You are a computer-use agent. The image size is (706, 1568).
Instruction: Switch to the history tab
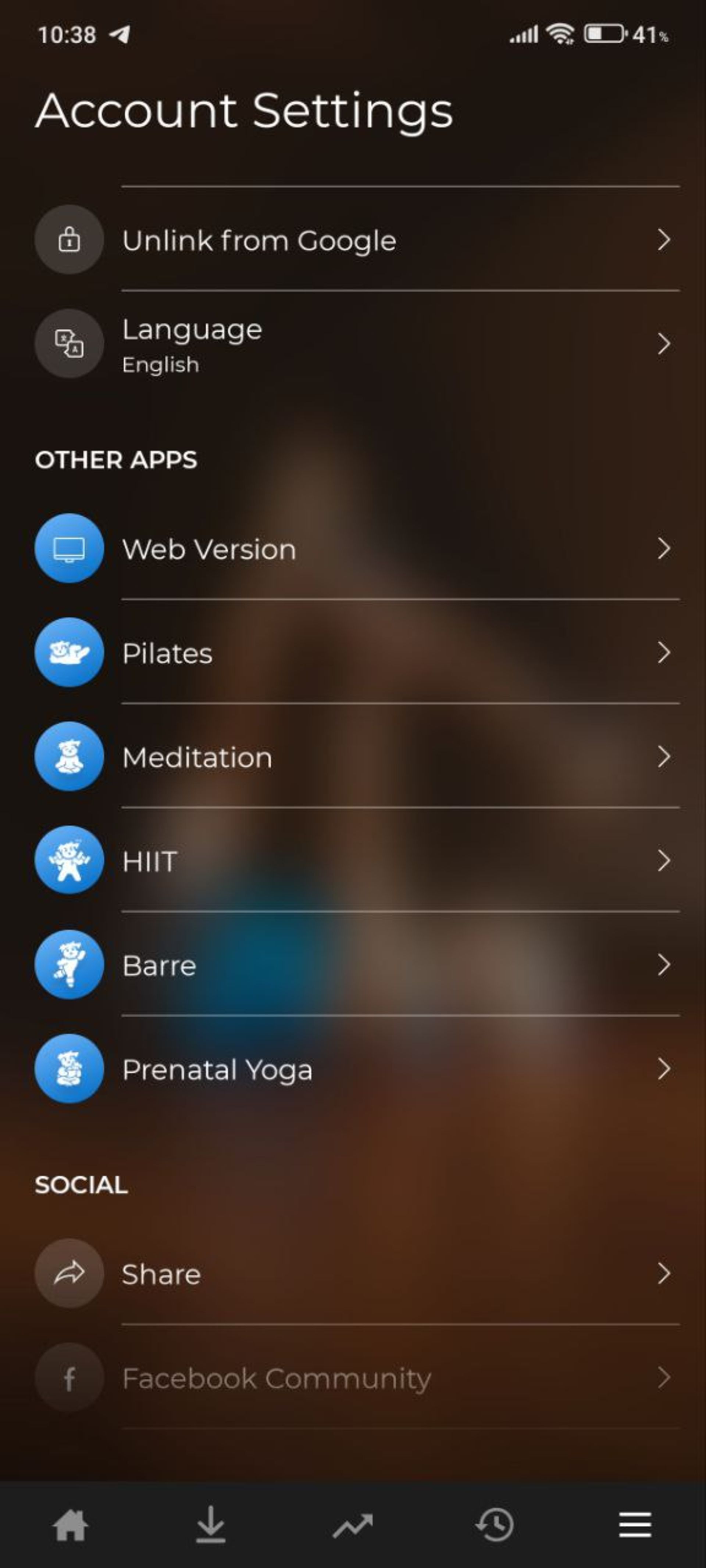(494, 1525)
